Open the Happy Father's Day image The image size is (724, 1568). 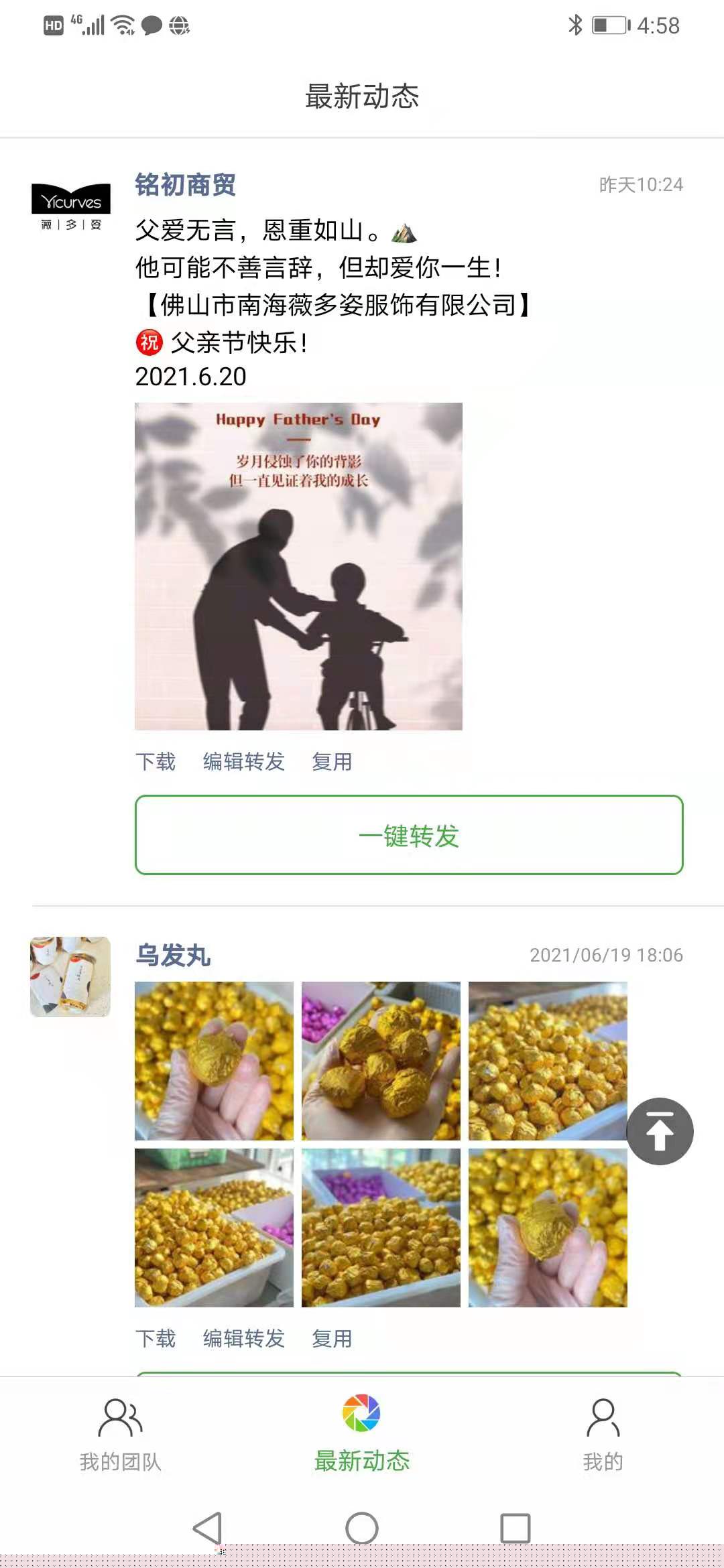[298, 566]
